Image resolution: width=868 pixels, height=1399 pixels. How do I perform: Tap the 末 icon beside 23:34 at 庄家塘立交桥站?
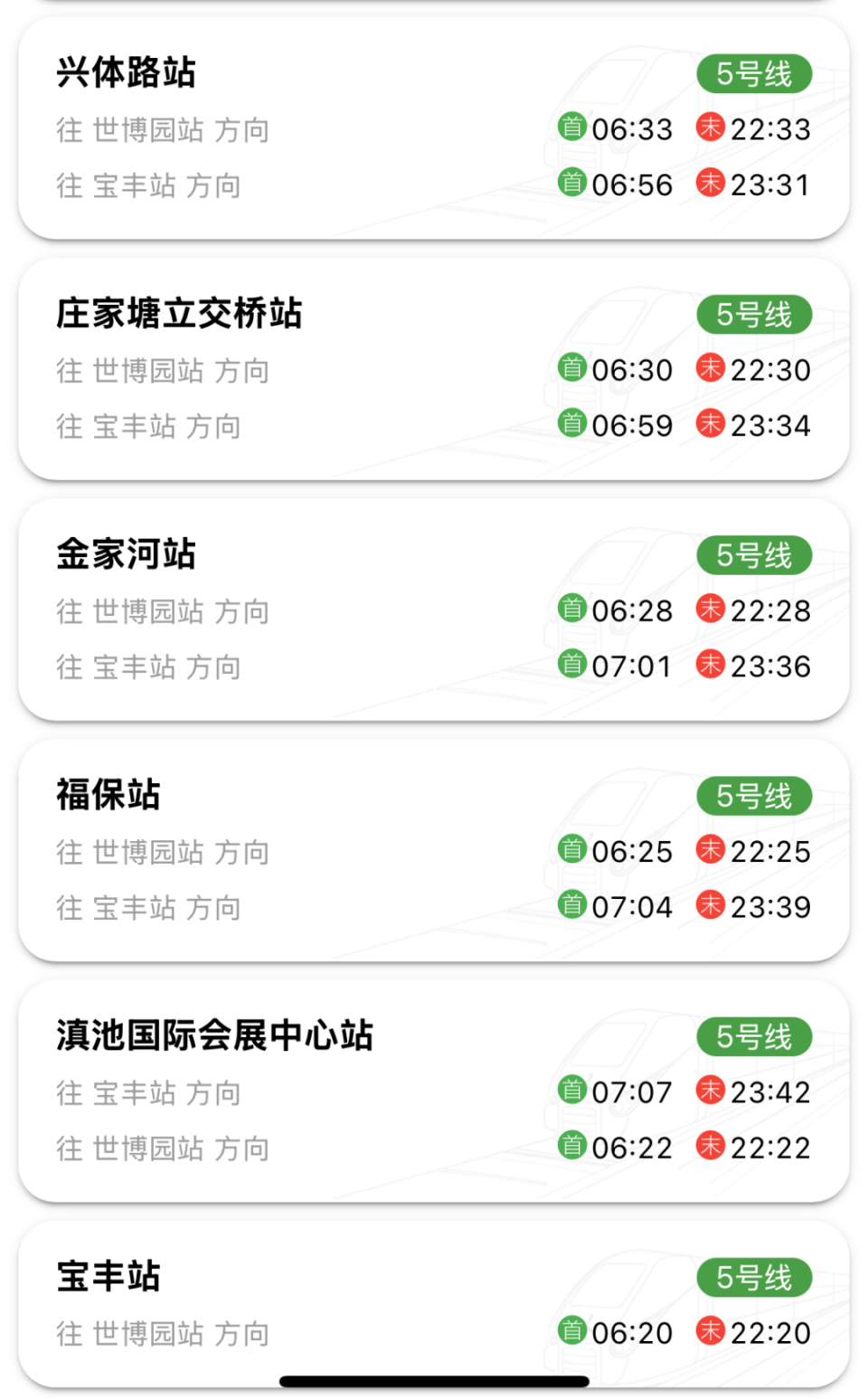point(712,425)
